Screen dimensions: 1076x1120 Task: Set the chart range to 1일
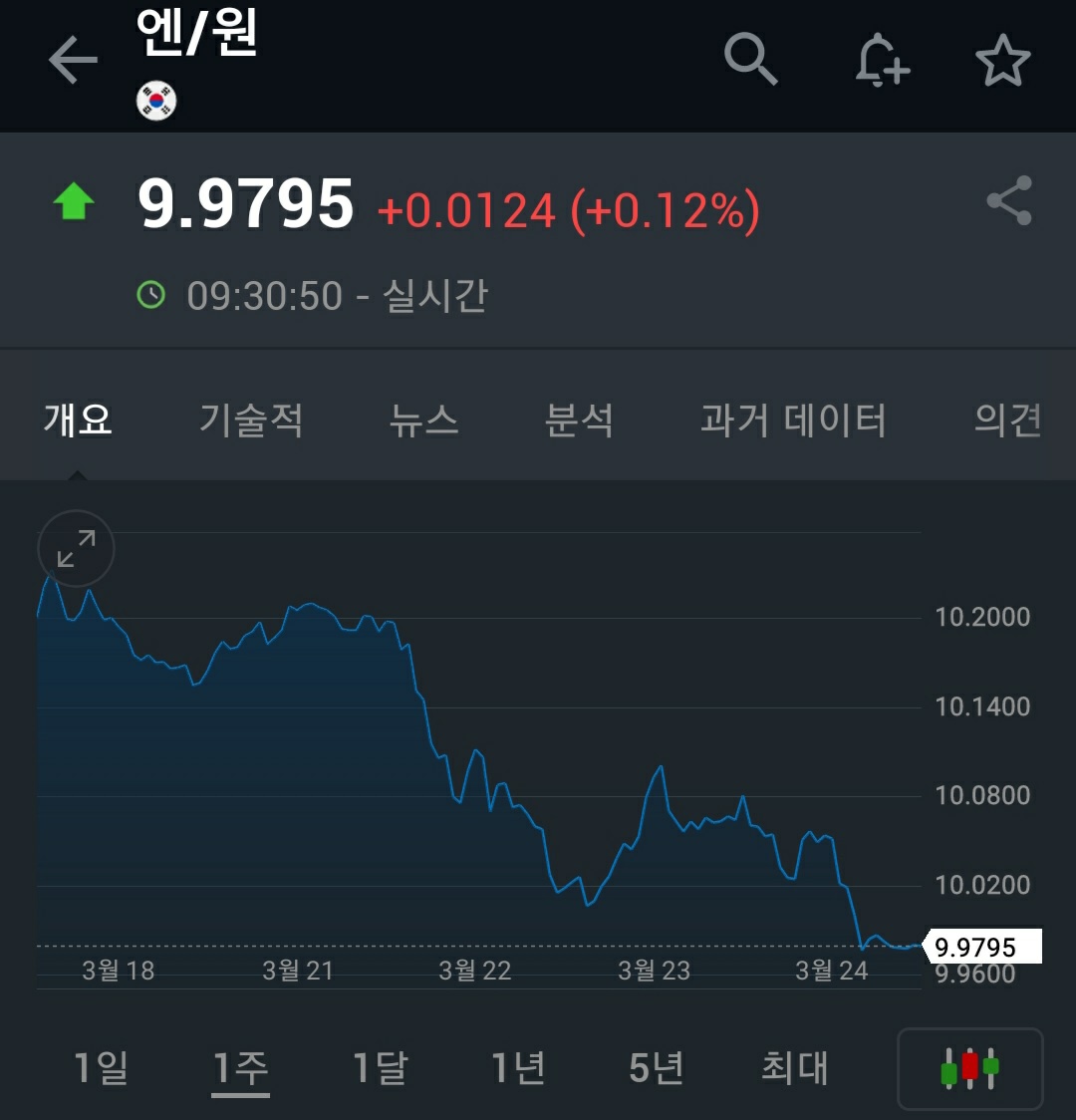[x=101, y=1068]
